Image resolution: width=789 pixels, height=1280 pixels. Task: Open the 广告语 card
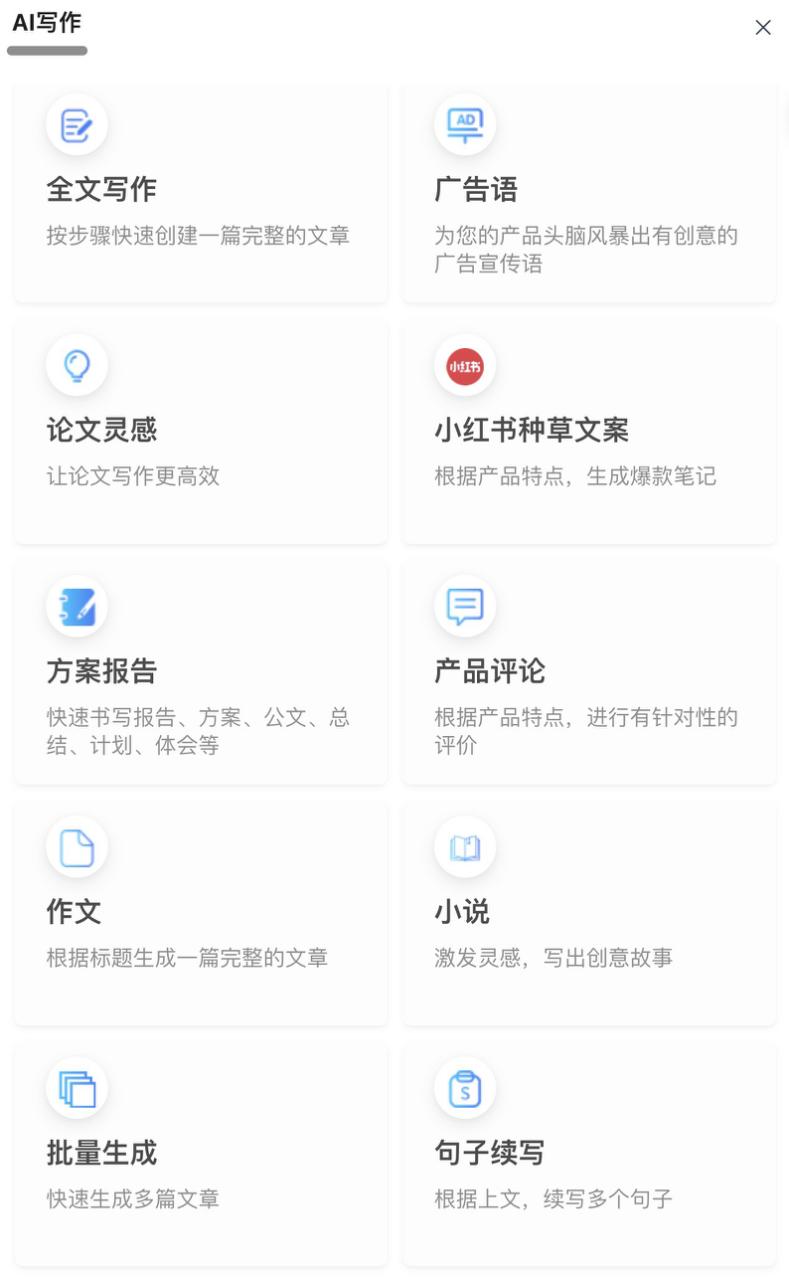click(x=588, y=190)
